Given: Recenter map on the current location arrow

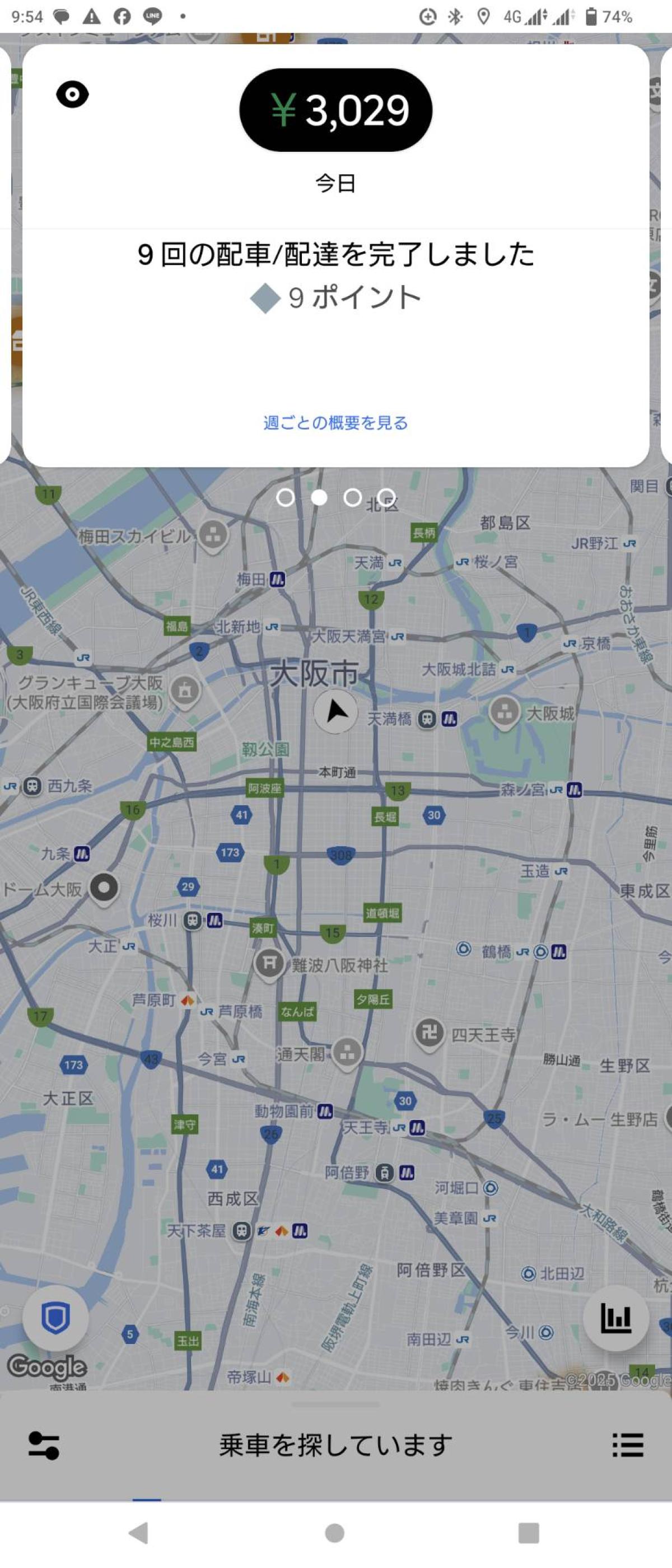Looking at the screenshot, I should 335,711.
